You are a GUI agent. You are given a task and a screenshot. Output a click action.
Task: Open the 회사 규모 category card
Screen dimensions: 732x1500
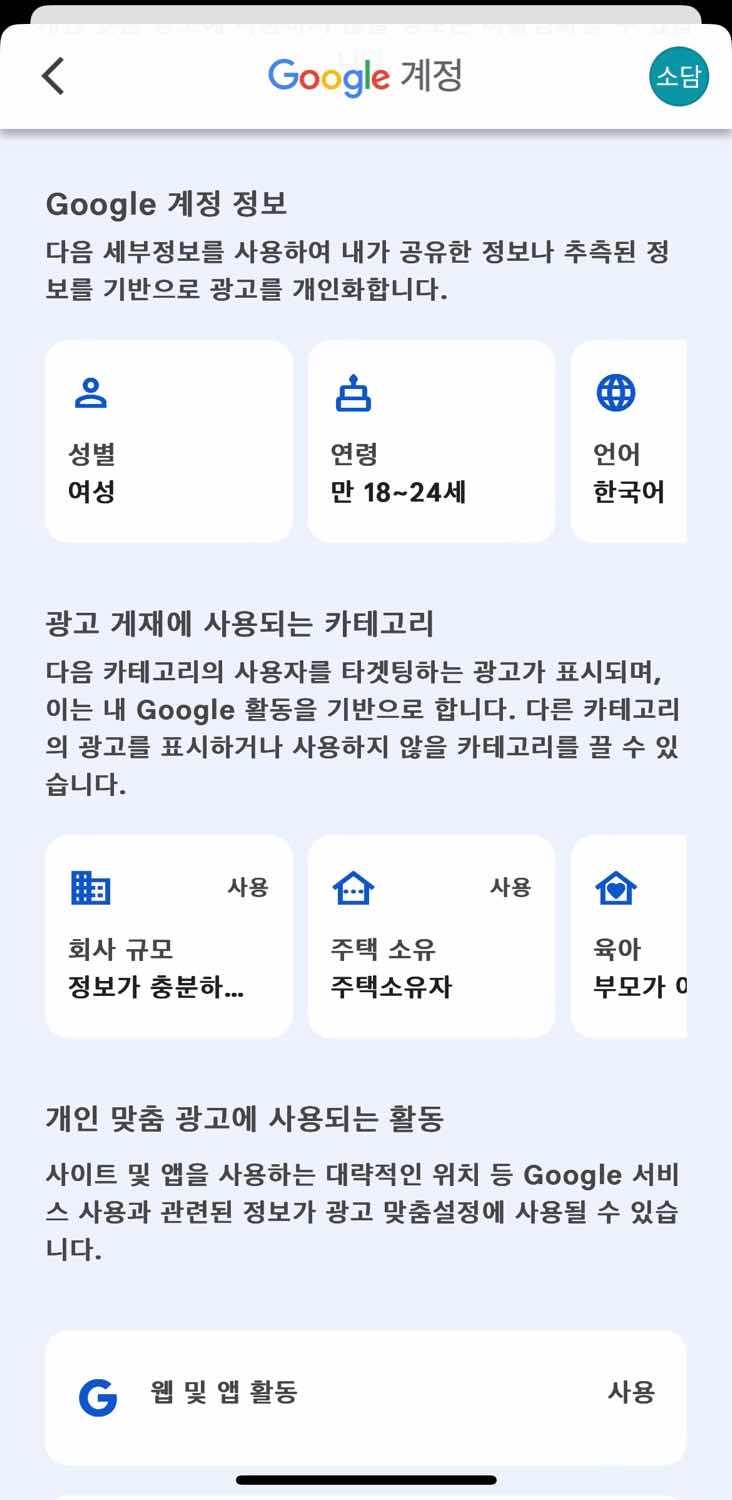coord(169,936)
